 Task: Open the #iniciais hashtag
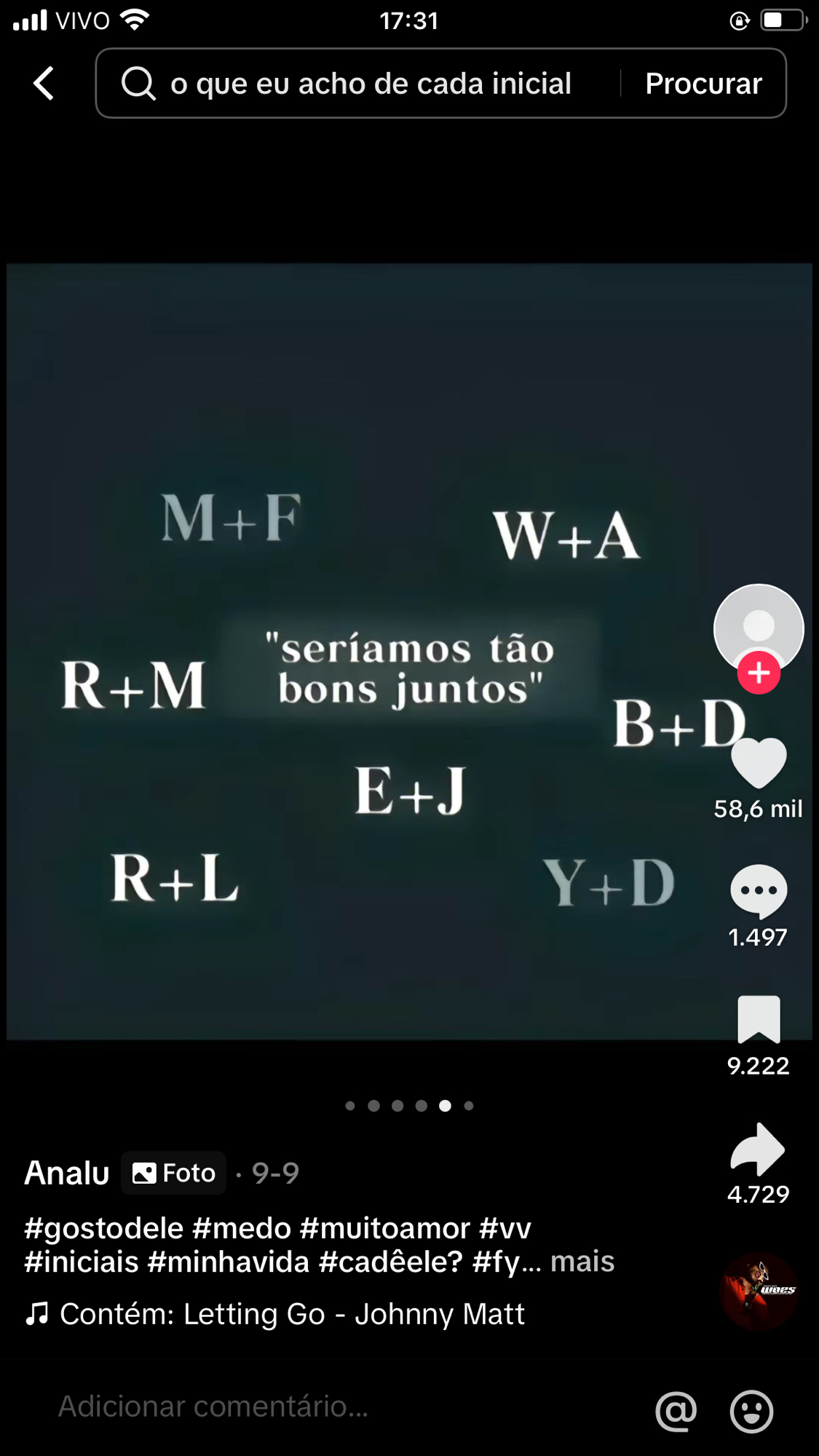click(x=81, y=1262)
